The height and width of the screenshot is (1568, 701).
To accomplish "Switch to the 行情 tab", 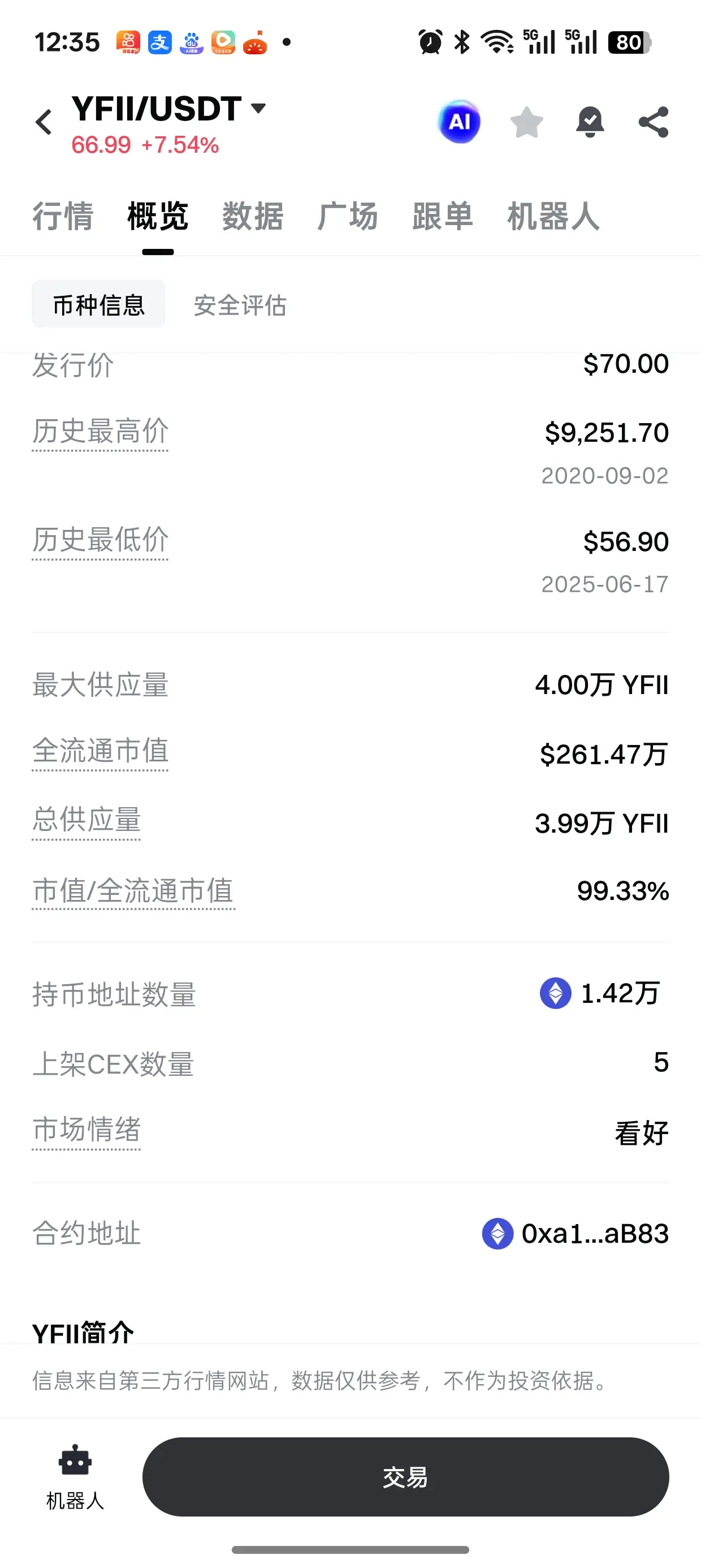I will click(x=63, y=217).
